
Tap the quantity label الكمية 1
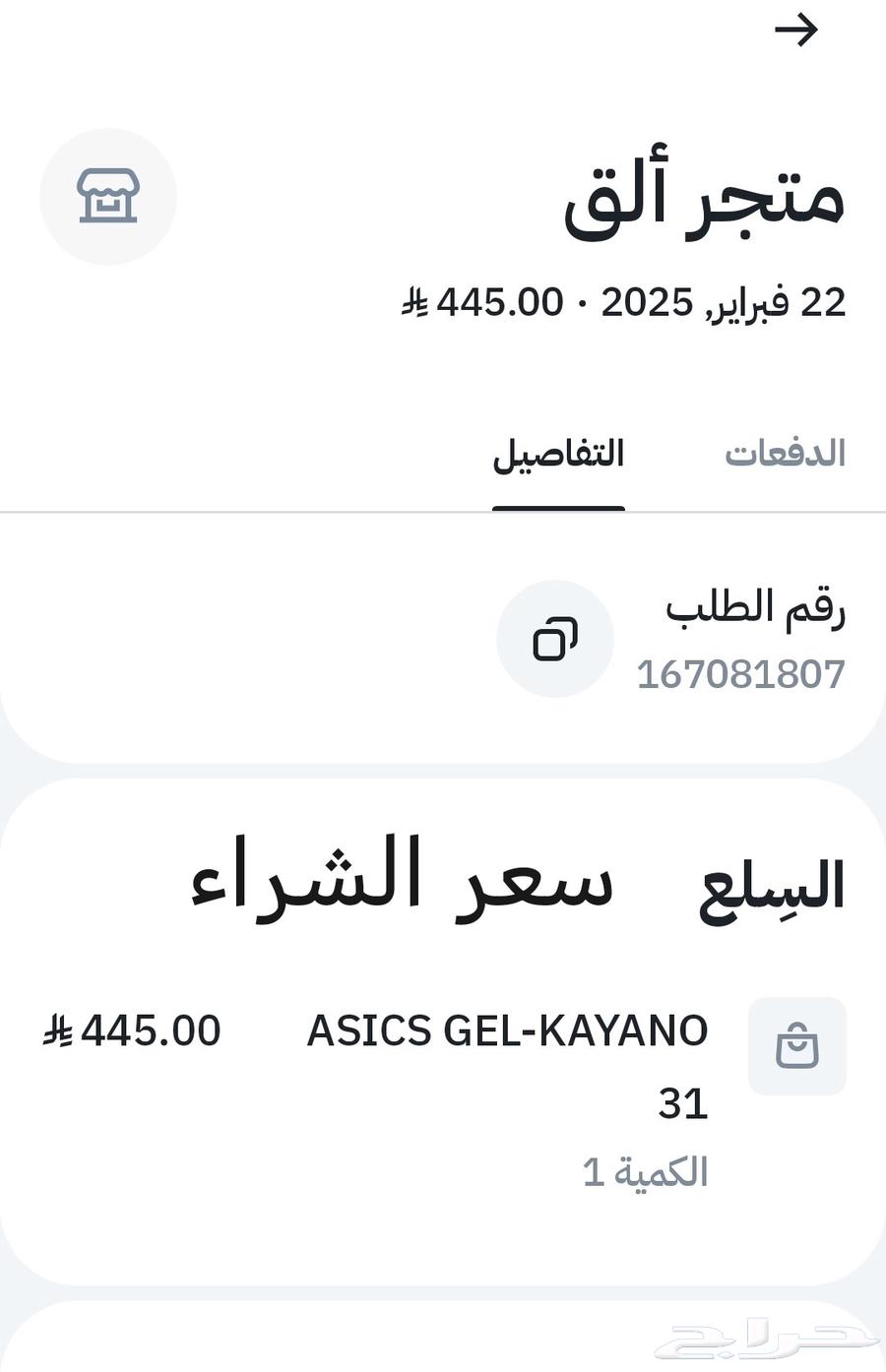click(645, 1171)
